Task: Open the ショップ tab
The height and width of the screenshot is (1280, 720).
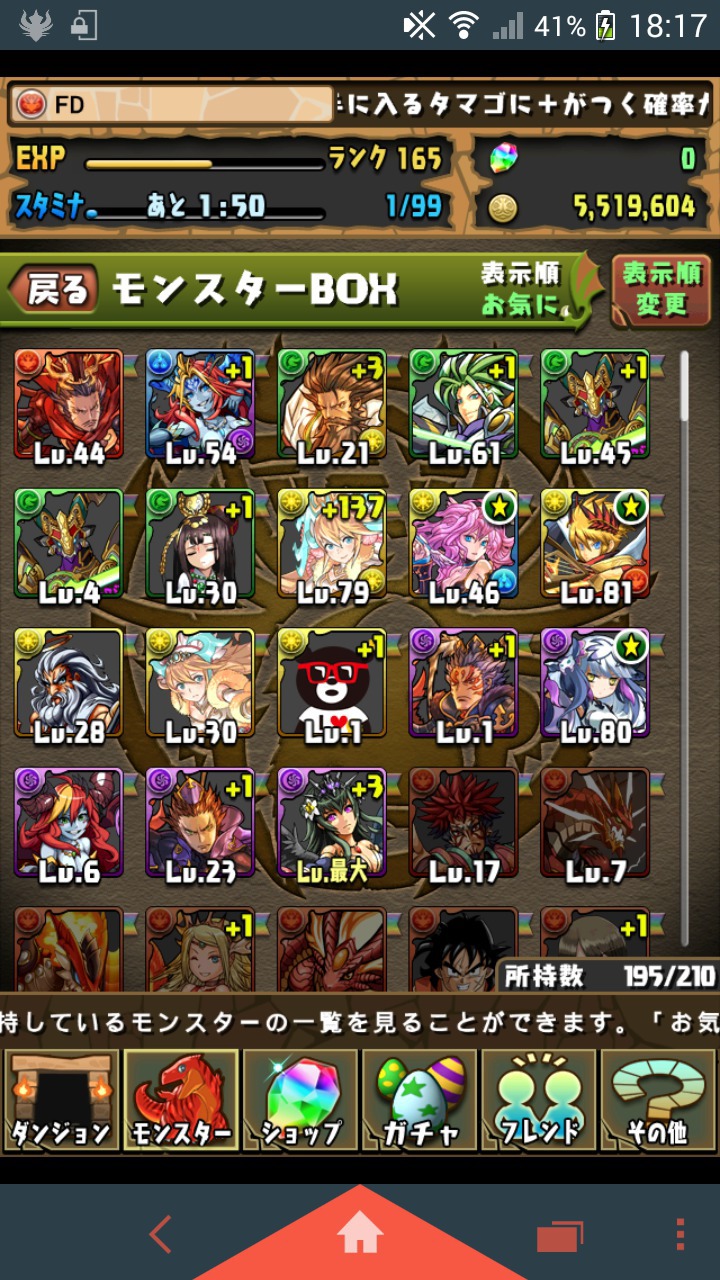Action: (x=300, y=1100)
